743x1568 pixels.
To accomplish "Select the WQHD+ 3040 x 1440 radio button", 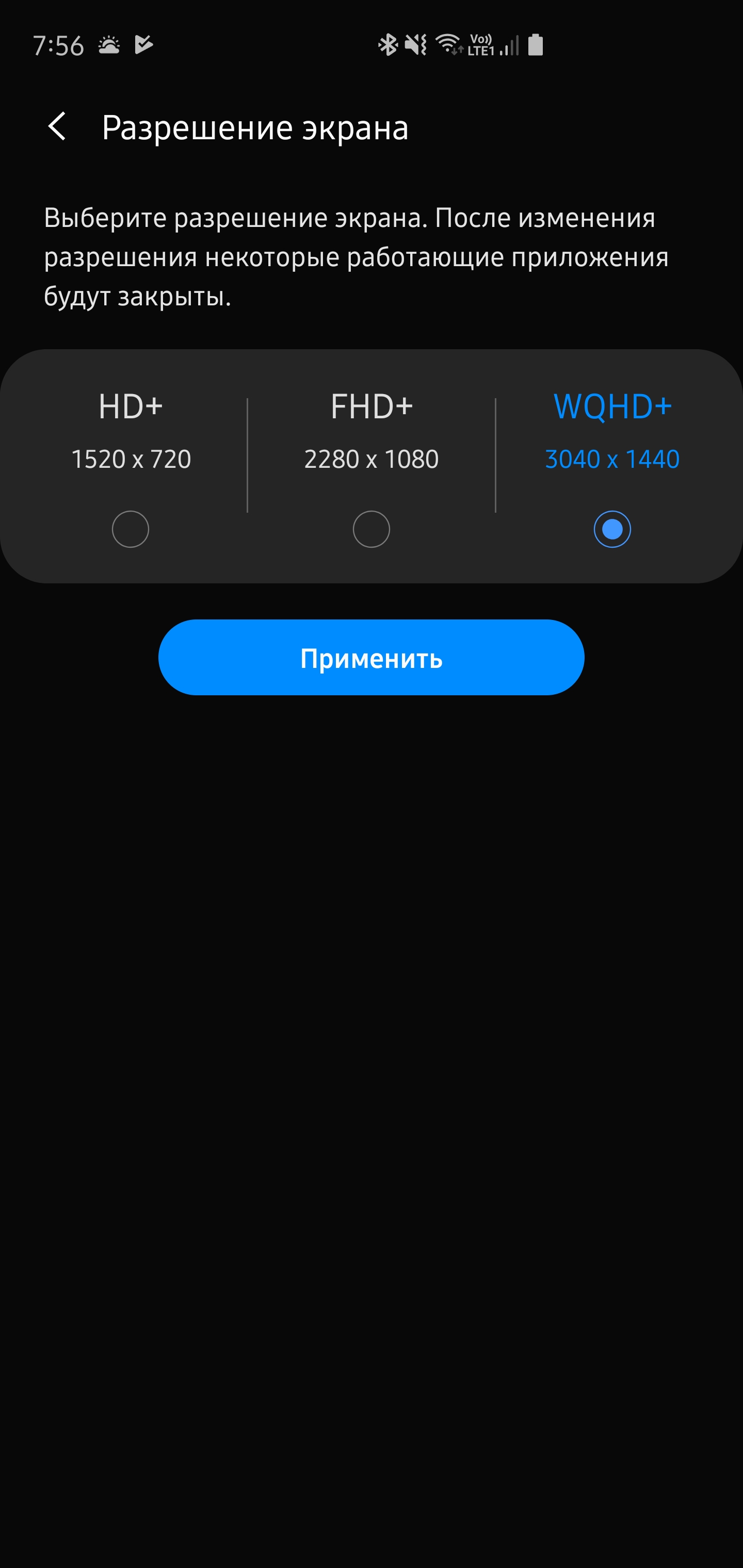I will pyautogui.click(x=611, y=528).
